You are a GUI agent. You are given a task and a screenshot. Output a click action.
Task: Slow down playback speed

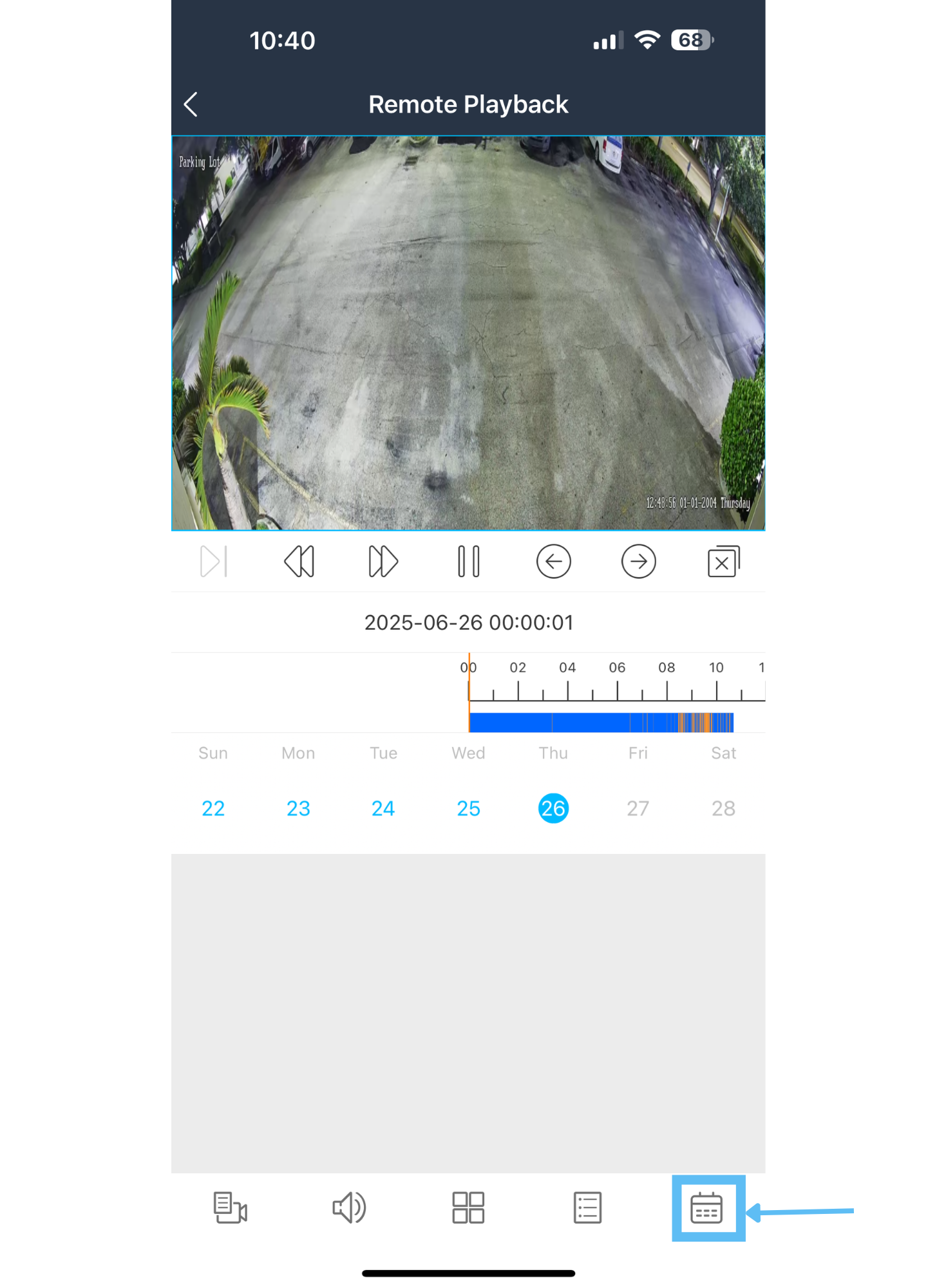click(x=299, y=562)
